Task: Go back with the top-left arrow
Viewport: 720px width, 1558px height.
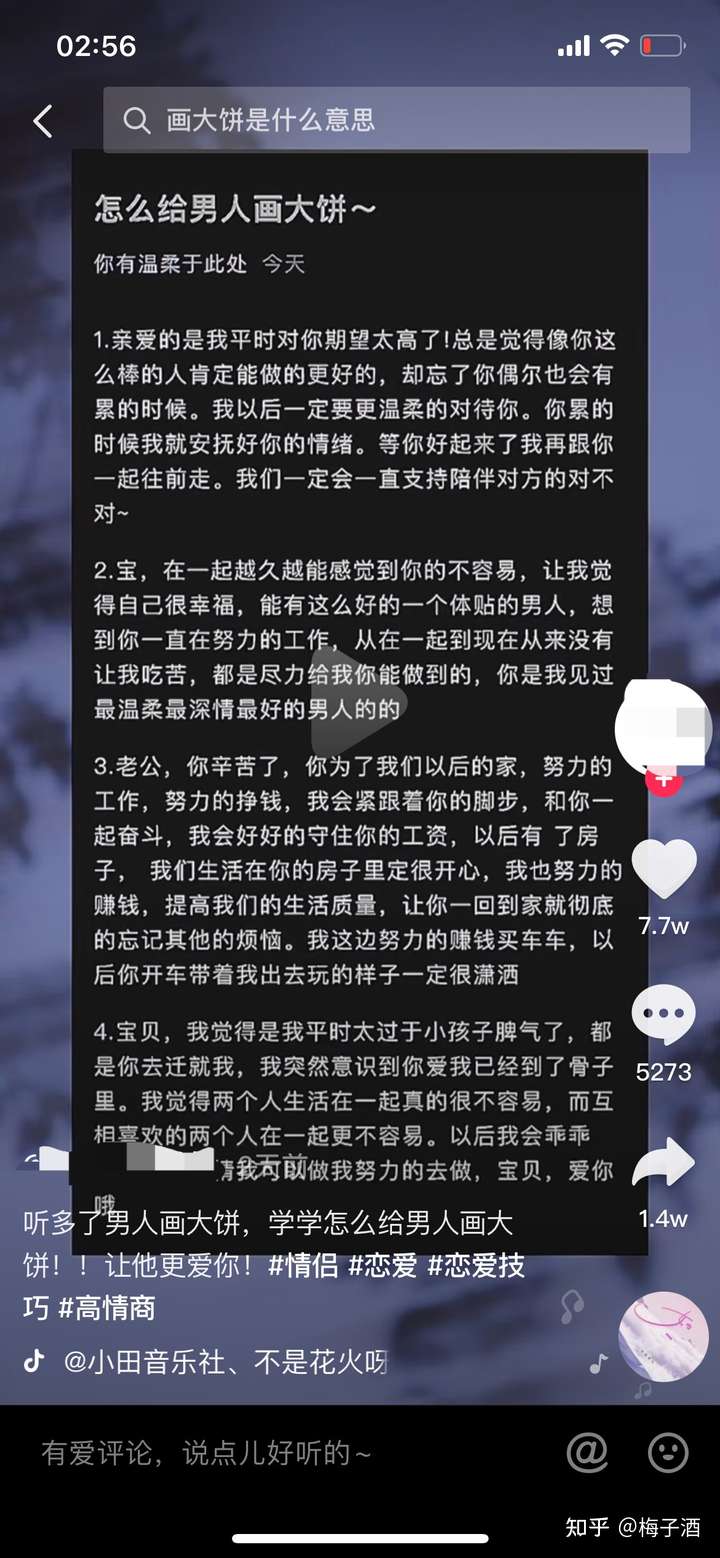Action: [42, 122]
